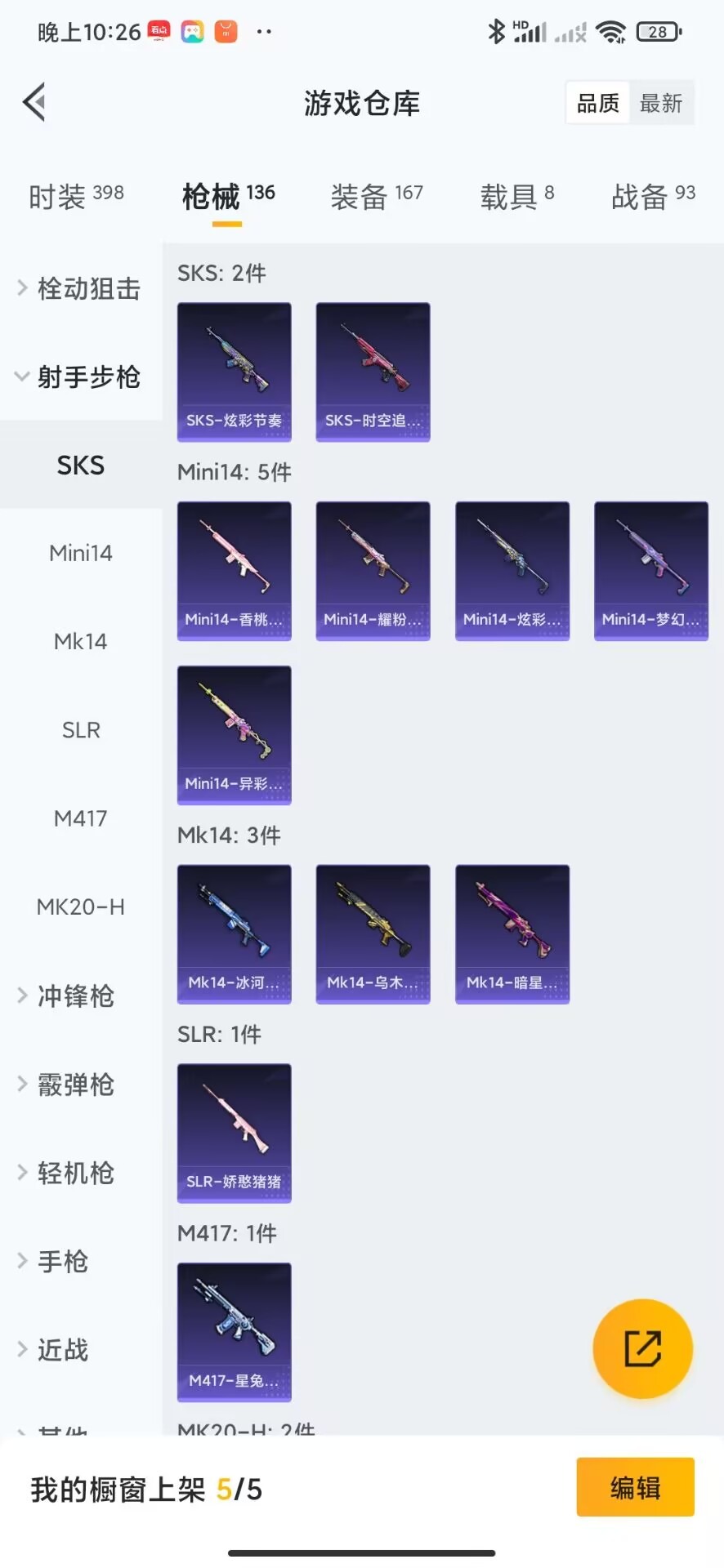Open the Mini14-香桃 skin tile
724x1568 pixels.
click(235, 571)
